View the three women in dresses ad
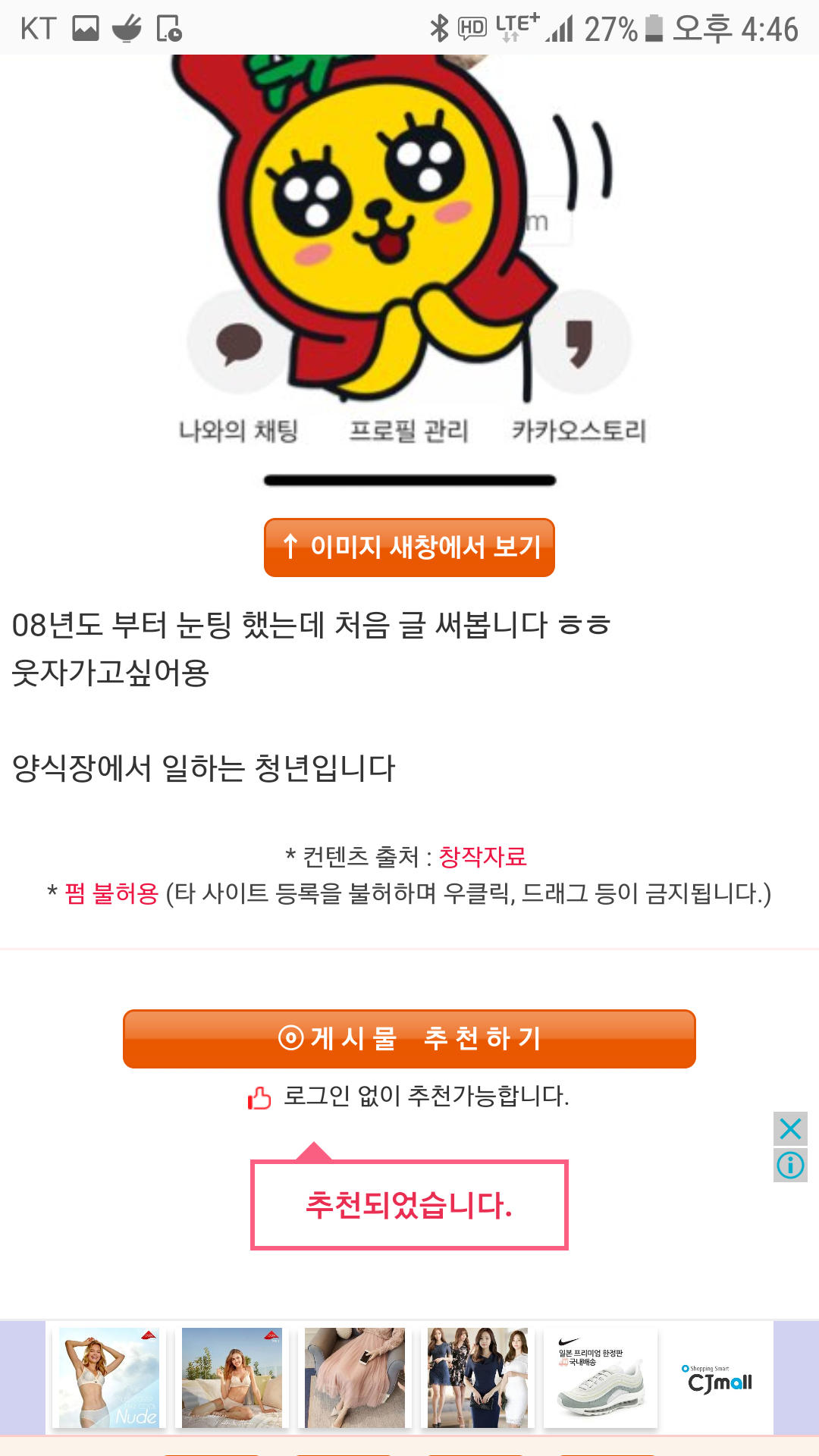The width and height of the screenshot is (819, 1456). pyautogui.click(x=478, y=1378)
